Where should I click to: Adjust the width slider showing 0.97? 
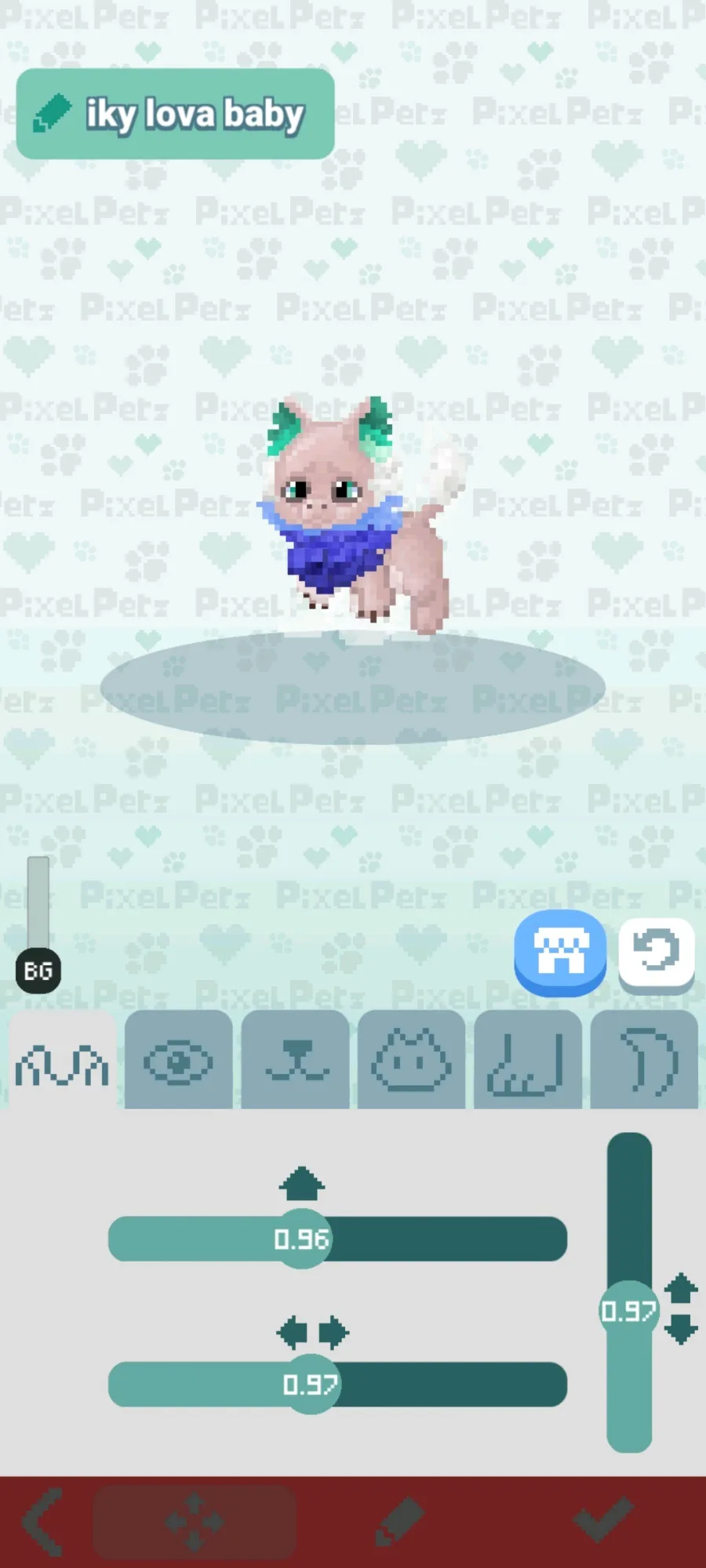pos(311,1385)
